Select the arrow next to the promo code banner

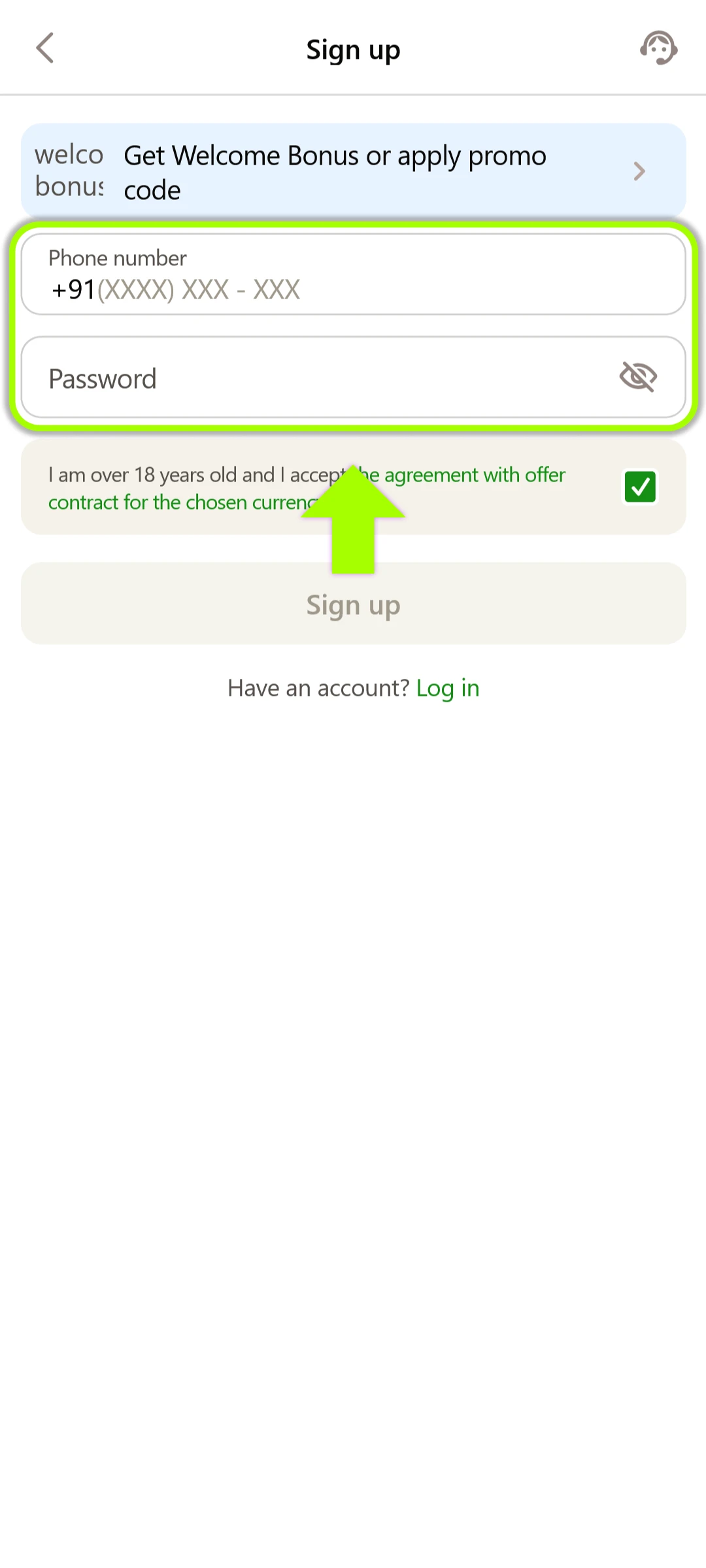[x=639, y=171]
